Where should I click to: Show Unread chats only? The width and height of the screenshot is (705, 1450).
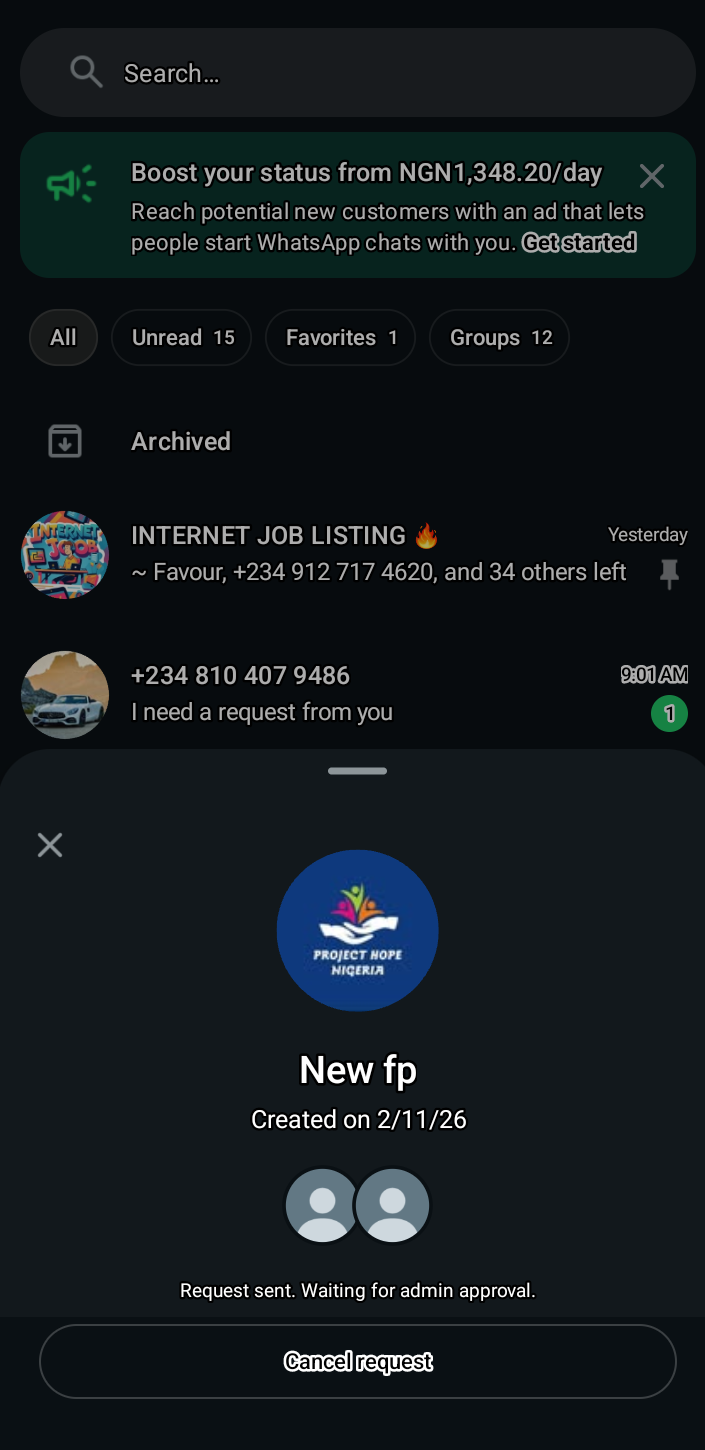pyautogui.click(x=182, y=338)
